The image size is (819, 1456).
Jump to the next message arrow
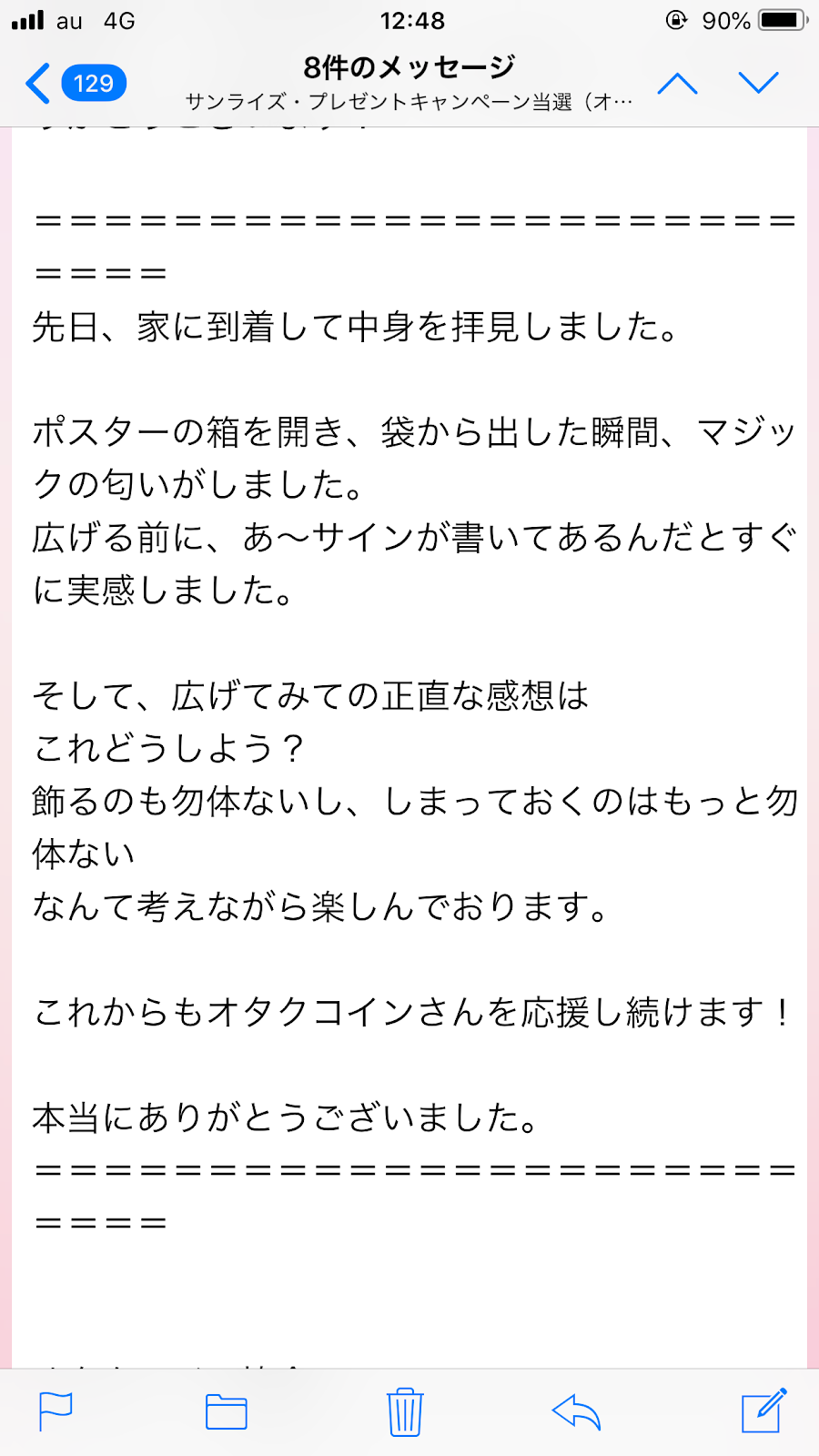758,84
